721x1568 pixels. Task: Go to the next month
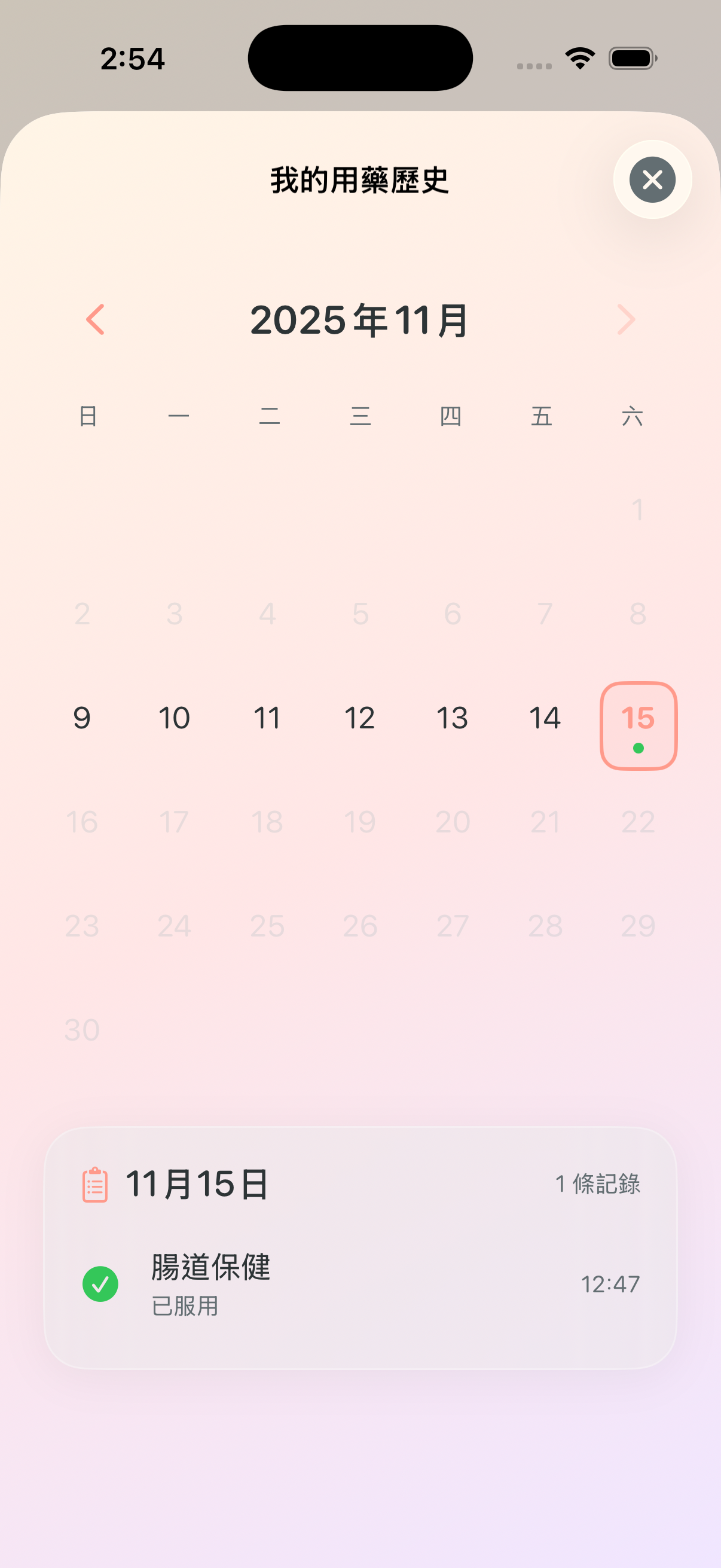tap(625, 319)
